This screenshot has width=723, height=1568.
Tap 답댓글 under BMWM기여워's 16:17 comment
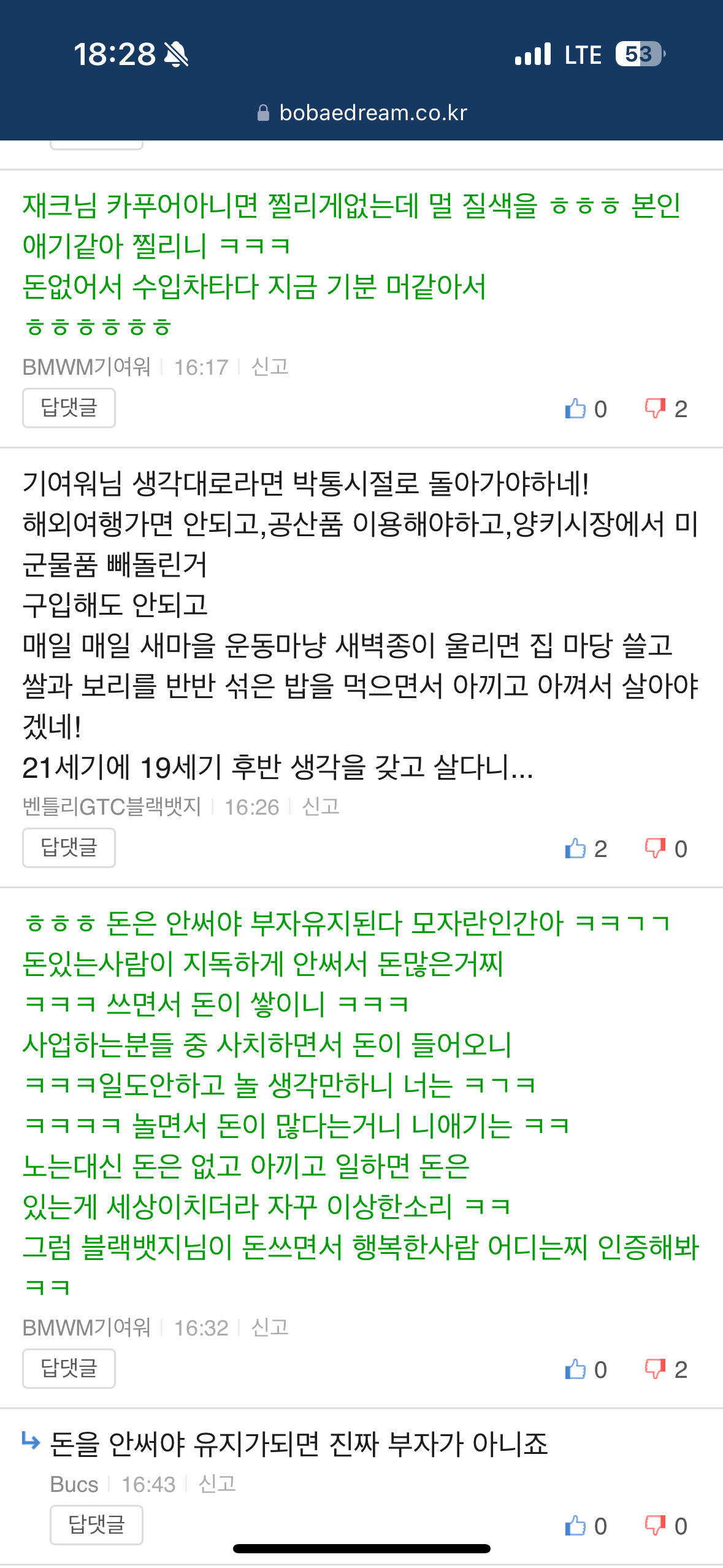pos(69,408)
